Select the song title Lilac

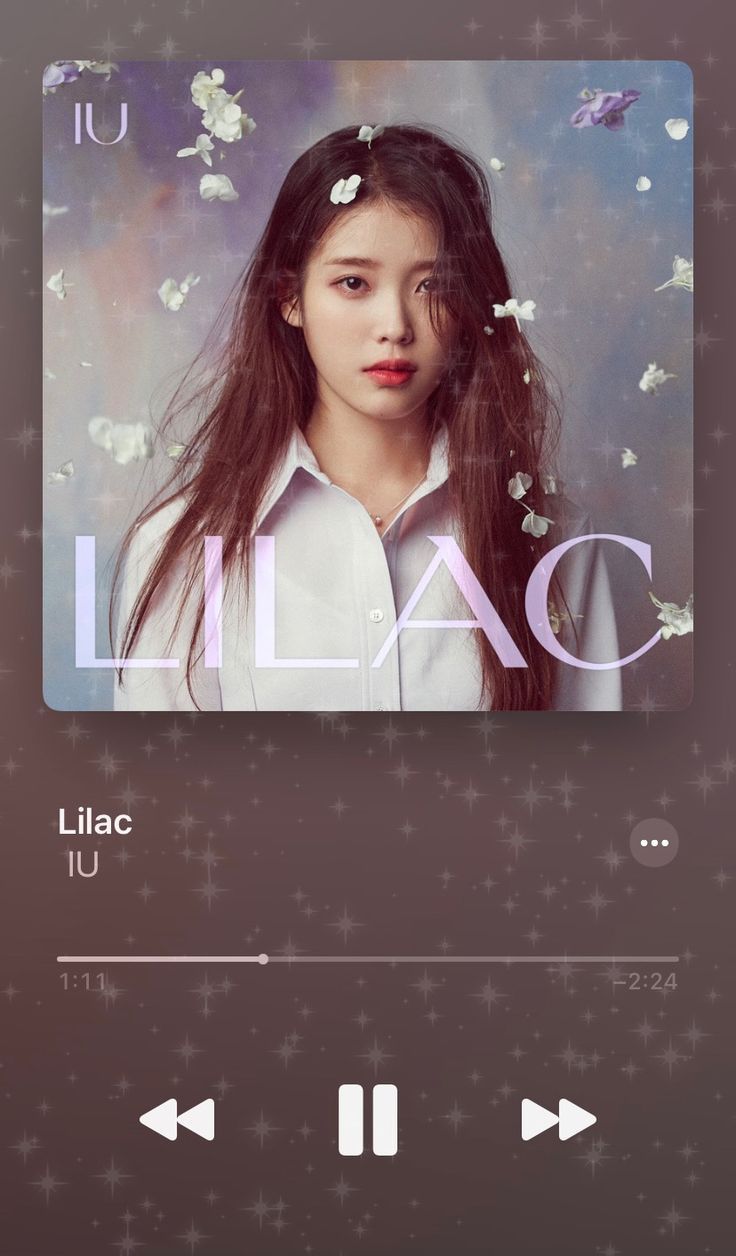click(x=93, y=822)
